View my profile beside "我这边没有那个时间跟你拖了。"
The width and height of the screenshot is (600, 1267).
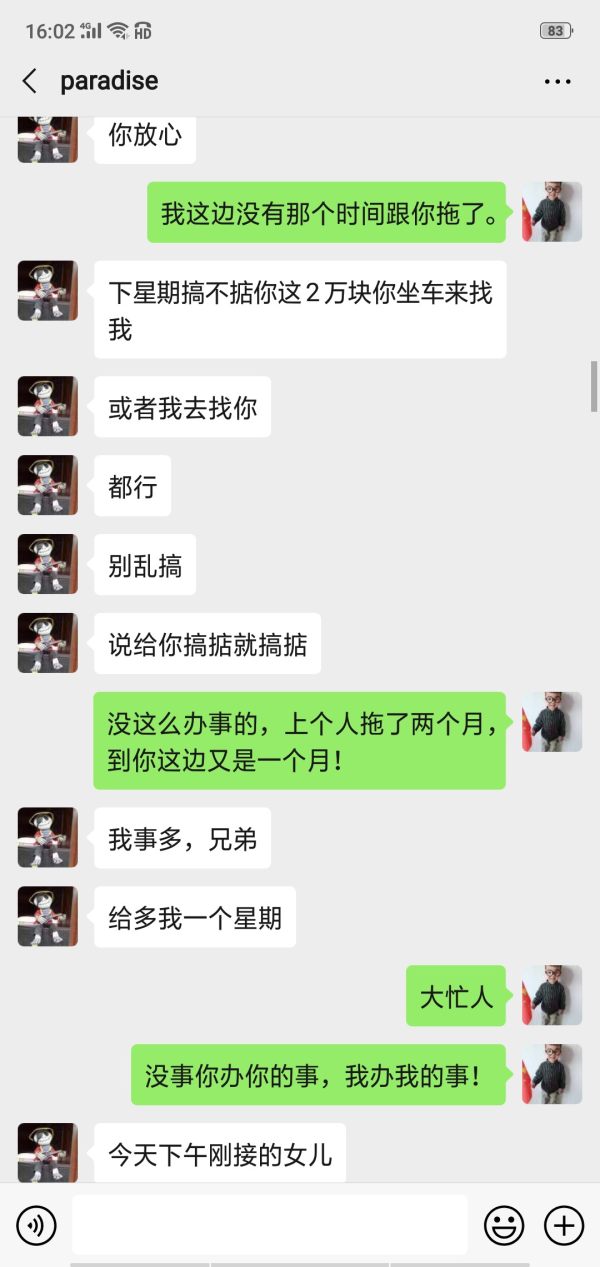pos(552,212)
